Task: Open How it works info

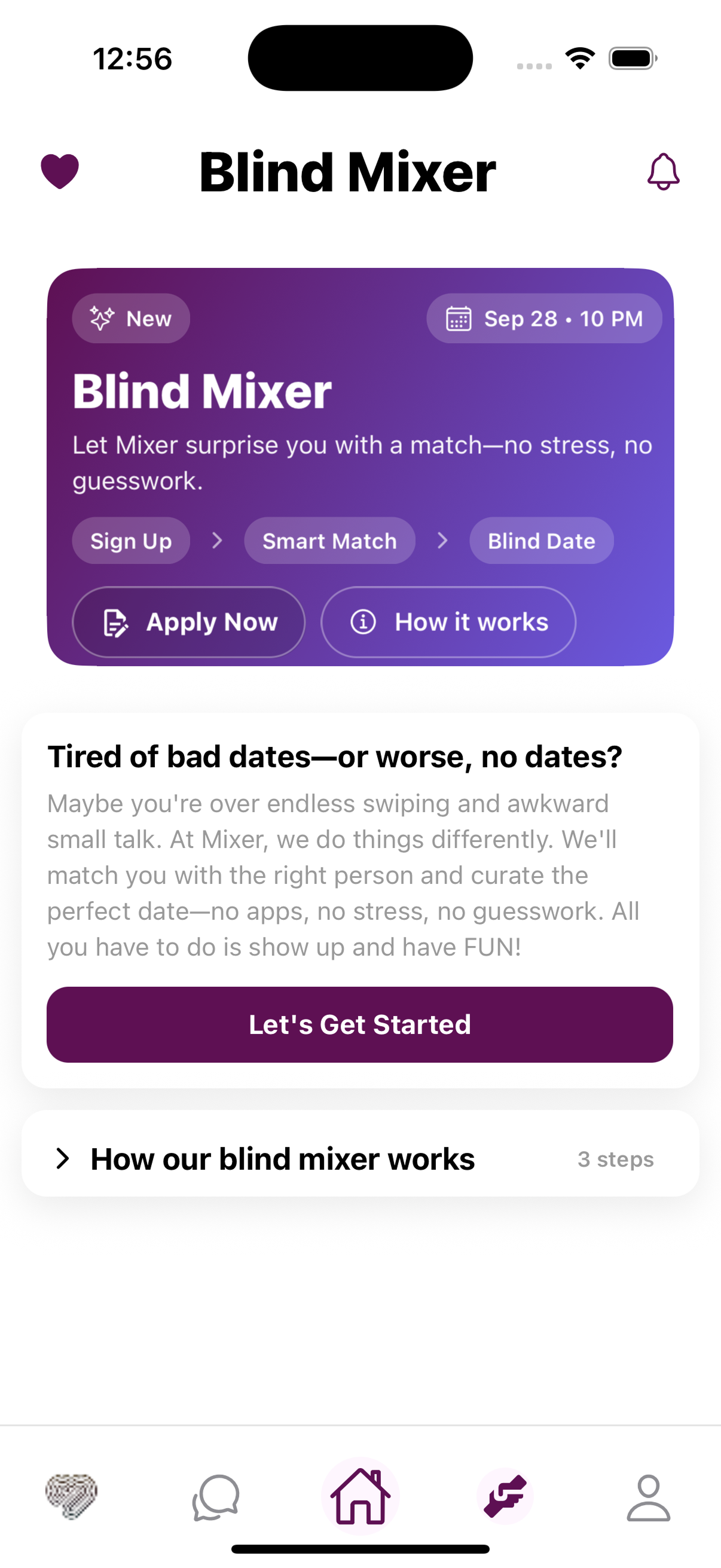Action: point(448,621)
